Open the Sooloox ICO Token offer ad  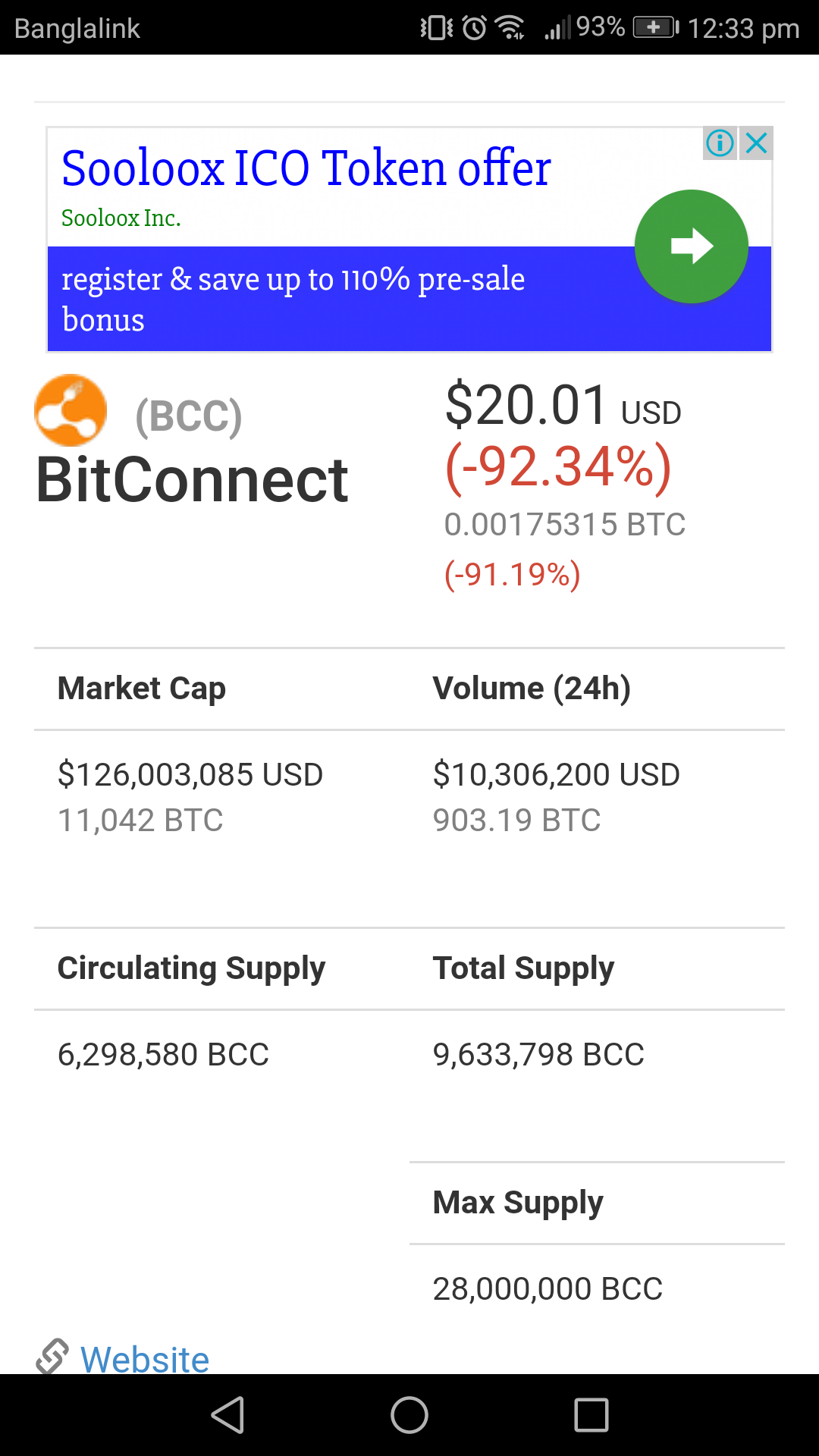point(306,168)
